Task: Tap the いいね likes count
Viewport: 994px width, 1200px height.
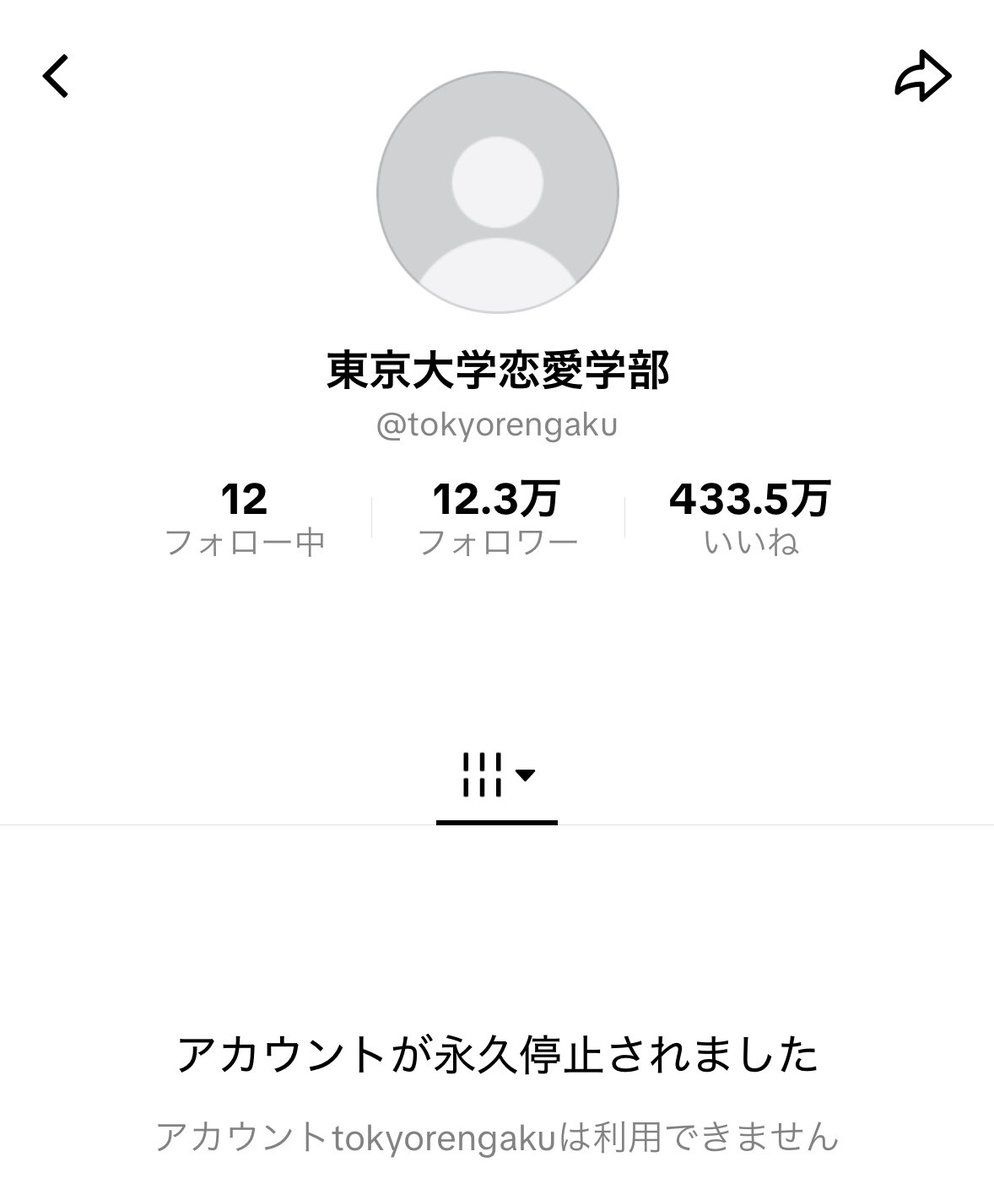Action: [750, 518]
